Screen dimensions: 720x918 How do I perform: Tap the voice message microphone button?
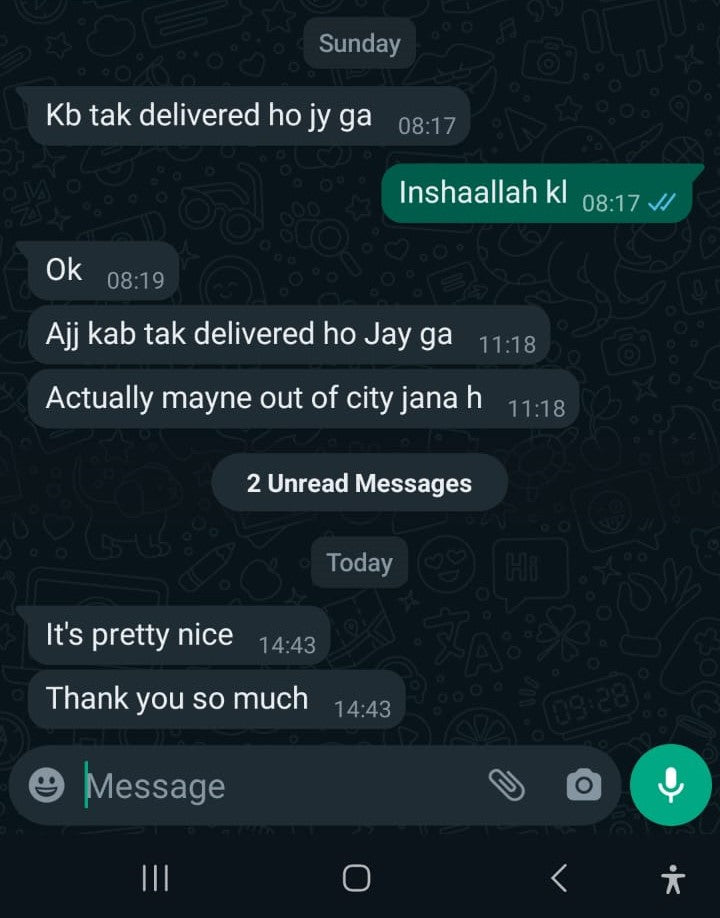671,785
